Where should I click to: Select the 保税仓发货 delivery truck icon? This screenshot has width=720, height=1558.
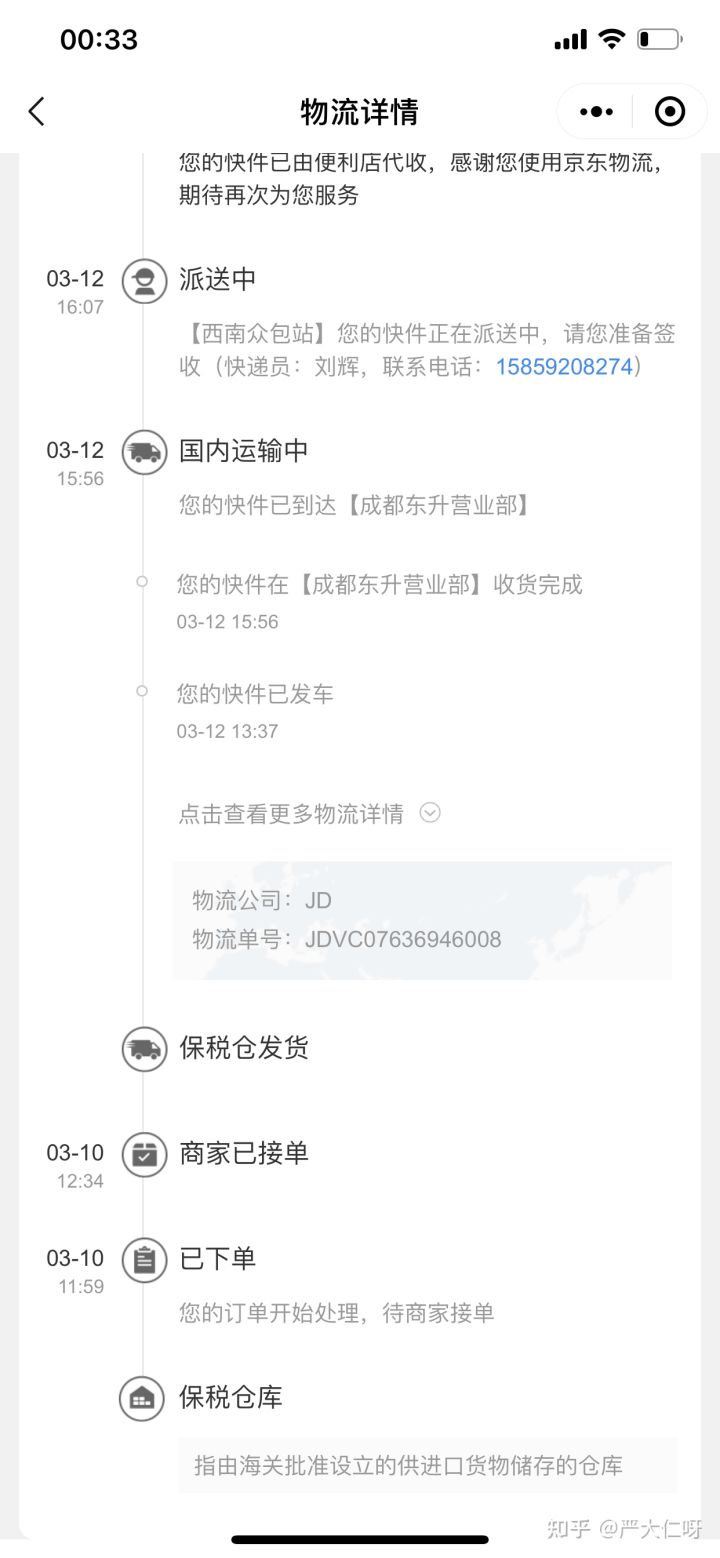click(x=143, y=1049)
